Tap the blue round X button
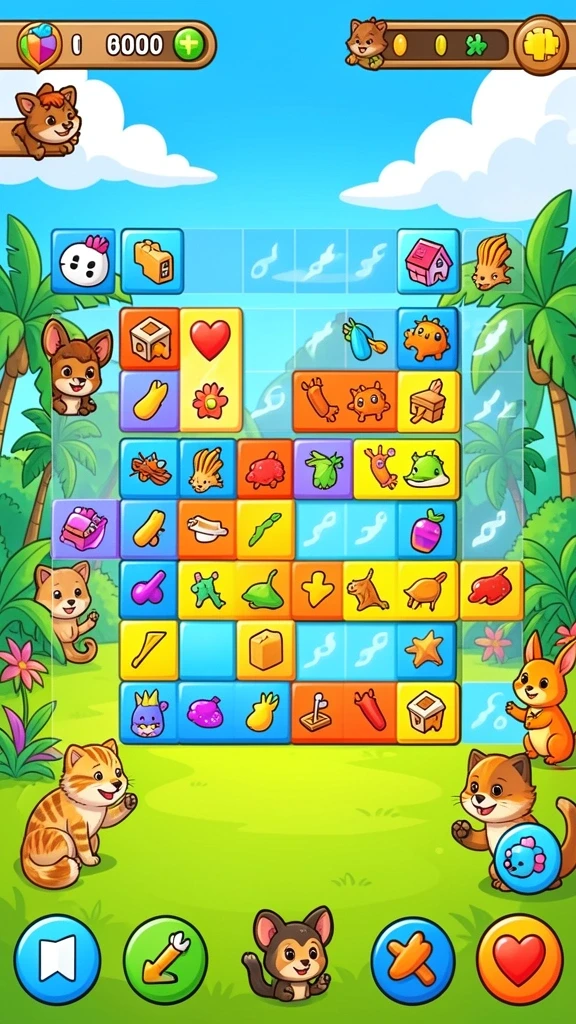This screenshot has width=576, height=1024. 413,959
